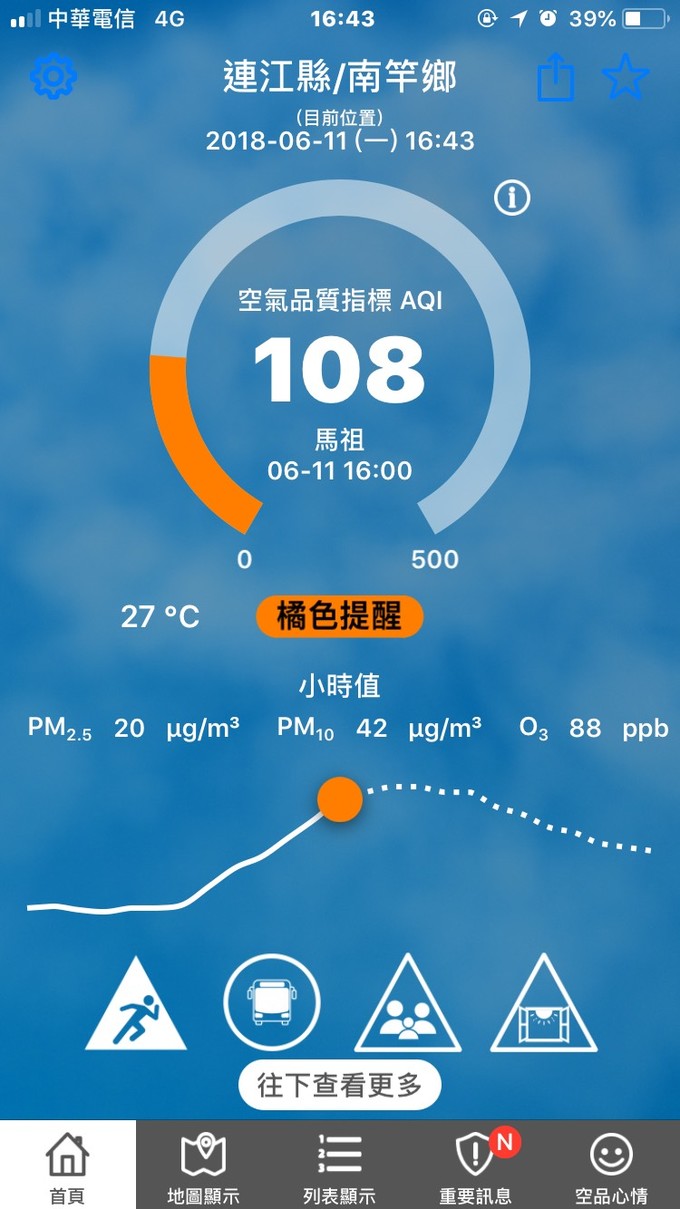
Task: Tap 往下查看更多 to see more
Action: click(x=340, y=1085)
